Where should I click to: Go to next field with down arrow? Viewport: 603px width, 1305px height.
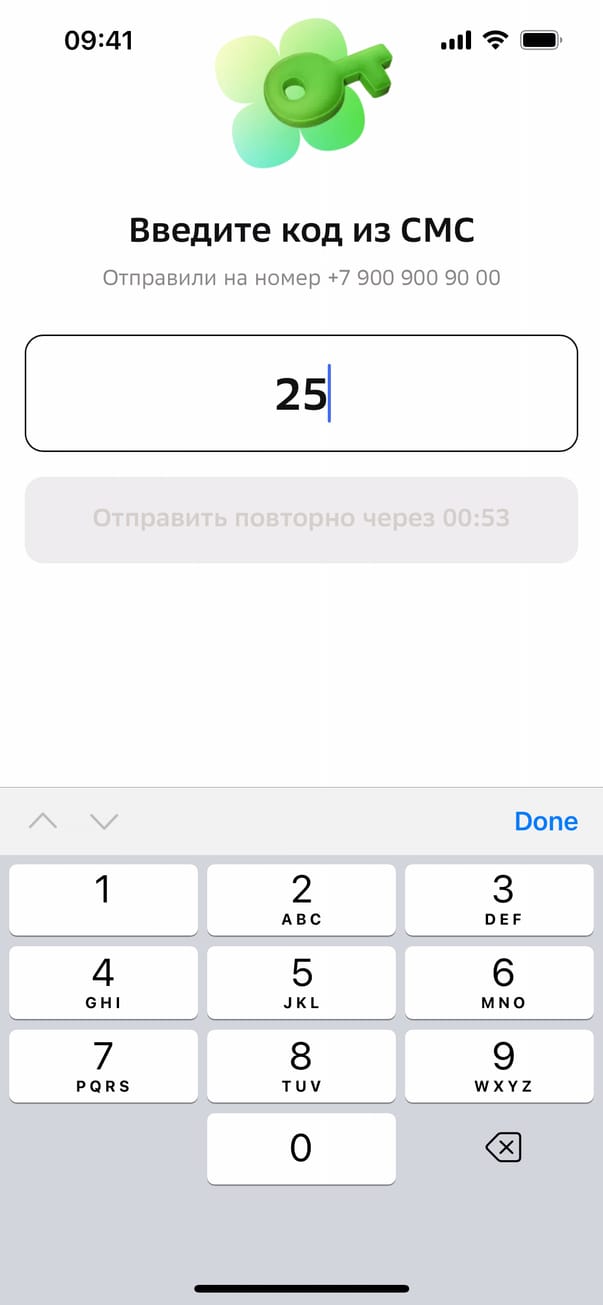(x=104, y=821)
